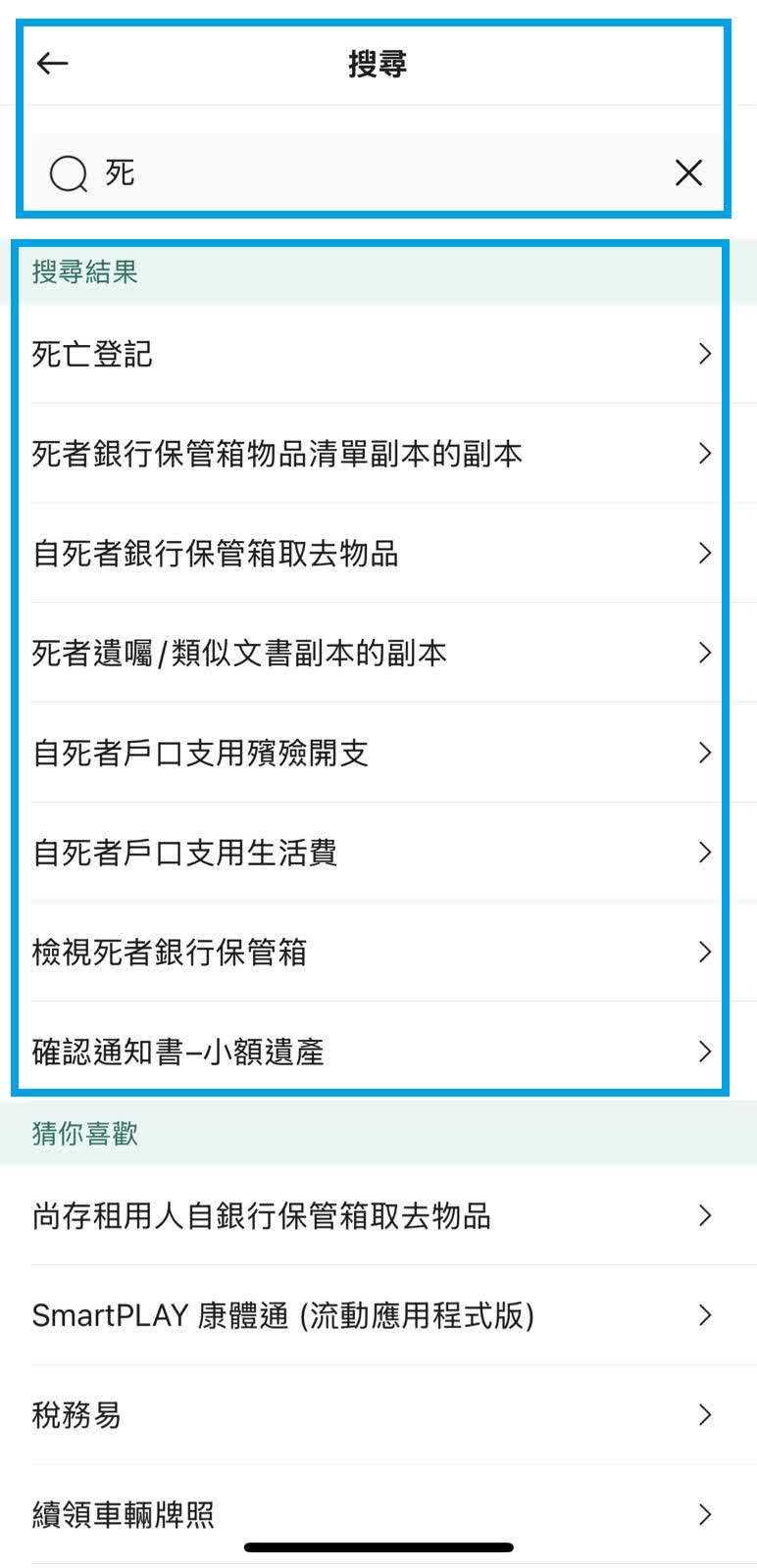This screenshot has width=757, height=1568.
Task: Open 續領車輛牌照 suggestion
Action: (x=373, y=1514)
